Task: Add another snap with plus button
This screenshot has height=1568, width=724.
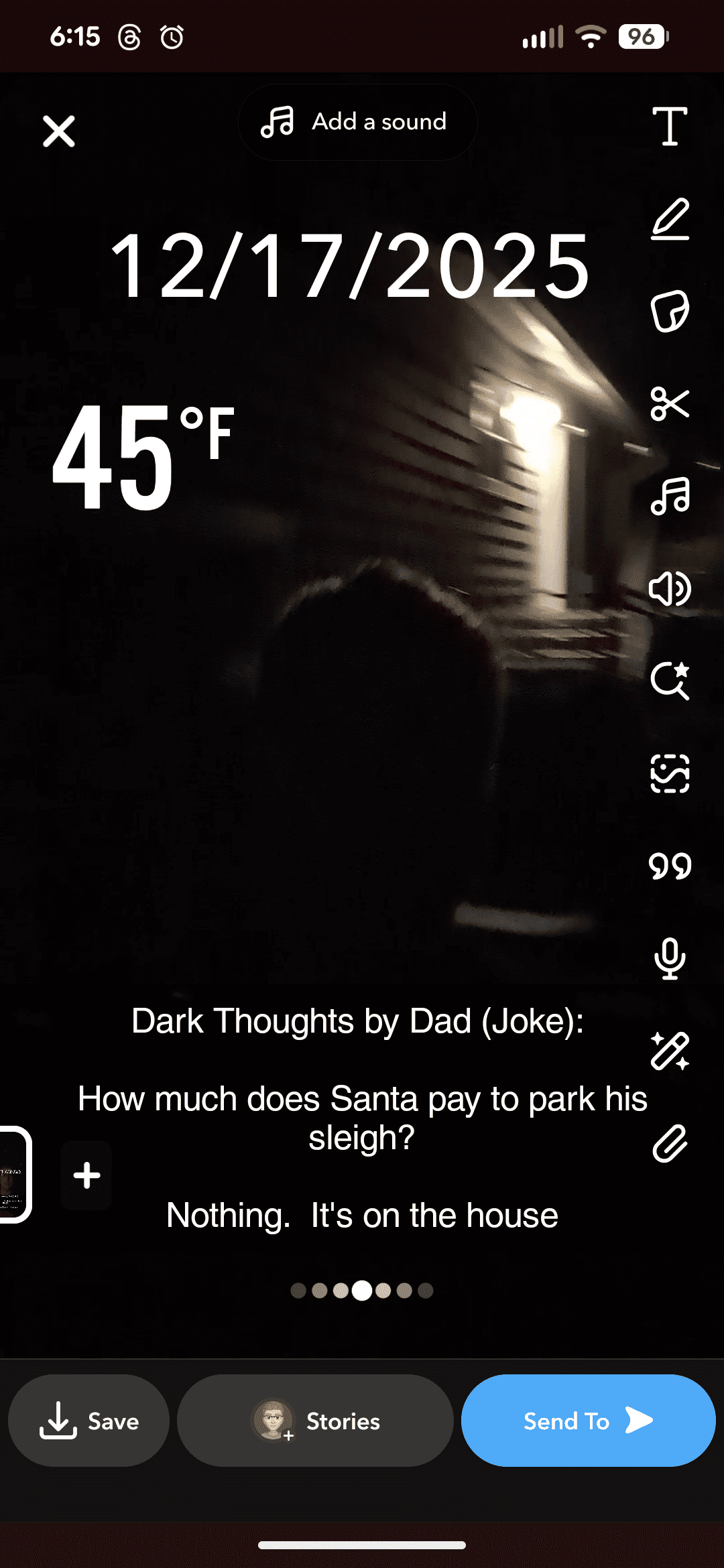Action: 86,1175
